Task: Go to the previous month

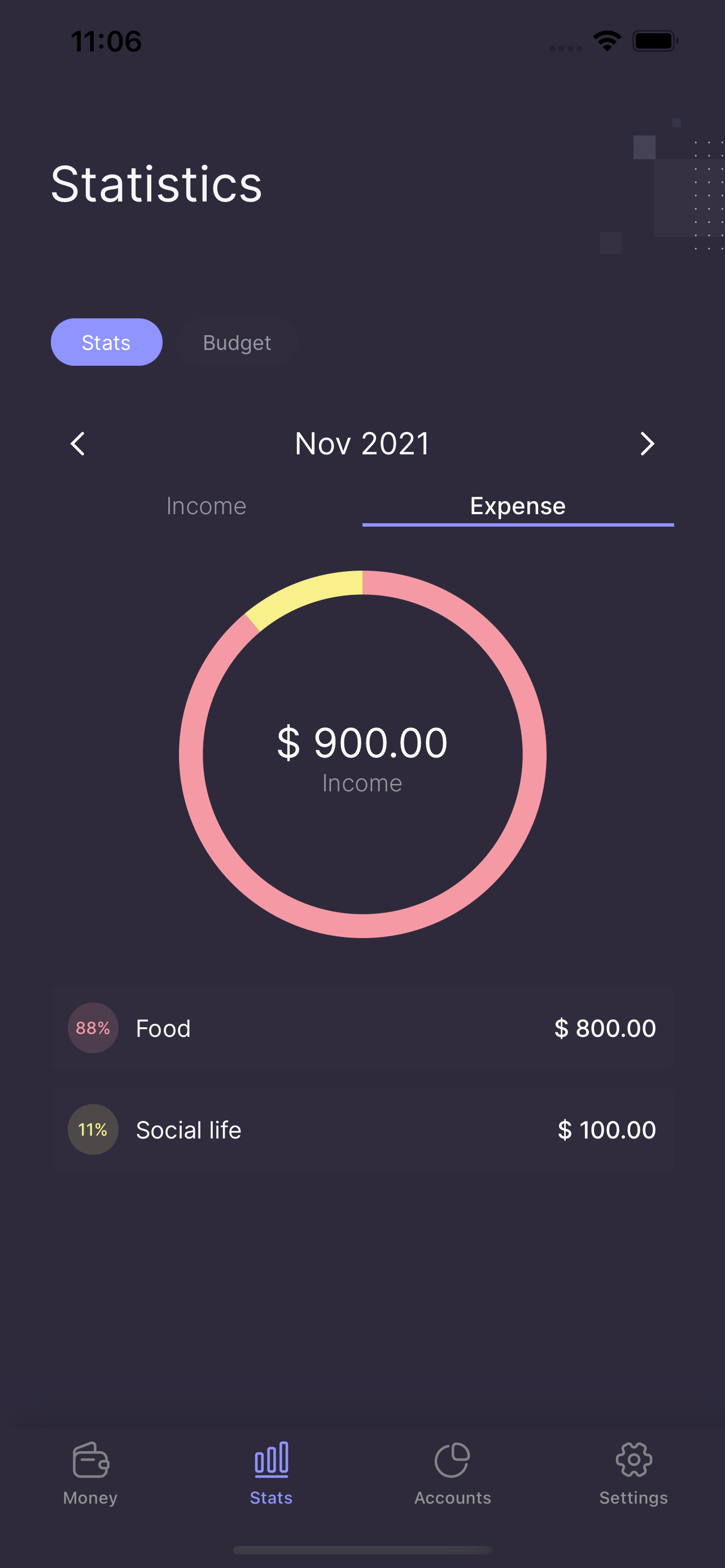Action: tap(77, 444)
